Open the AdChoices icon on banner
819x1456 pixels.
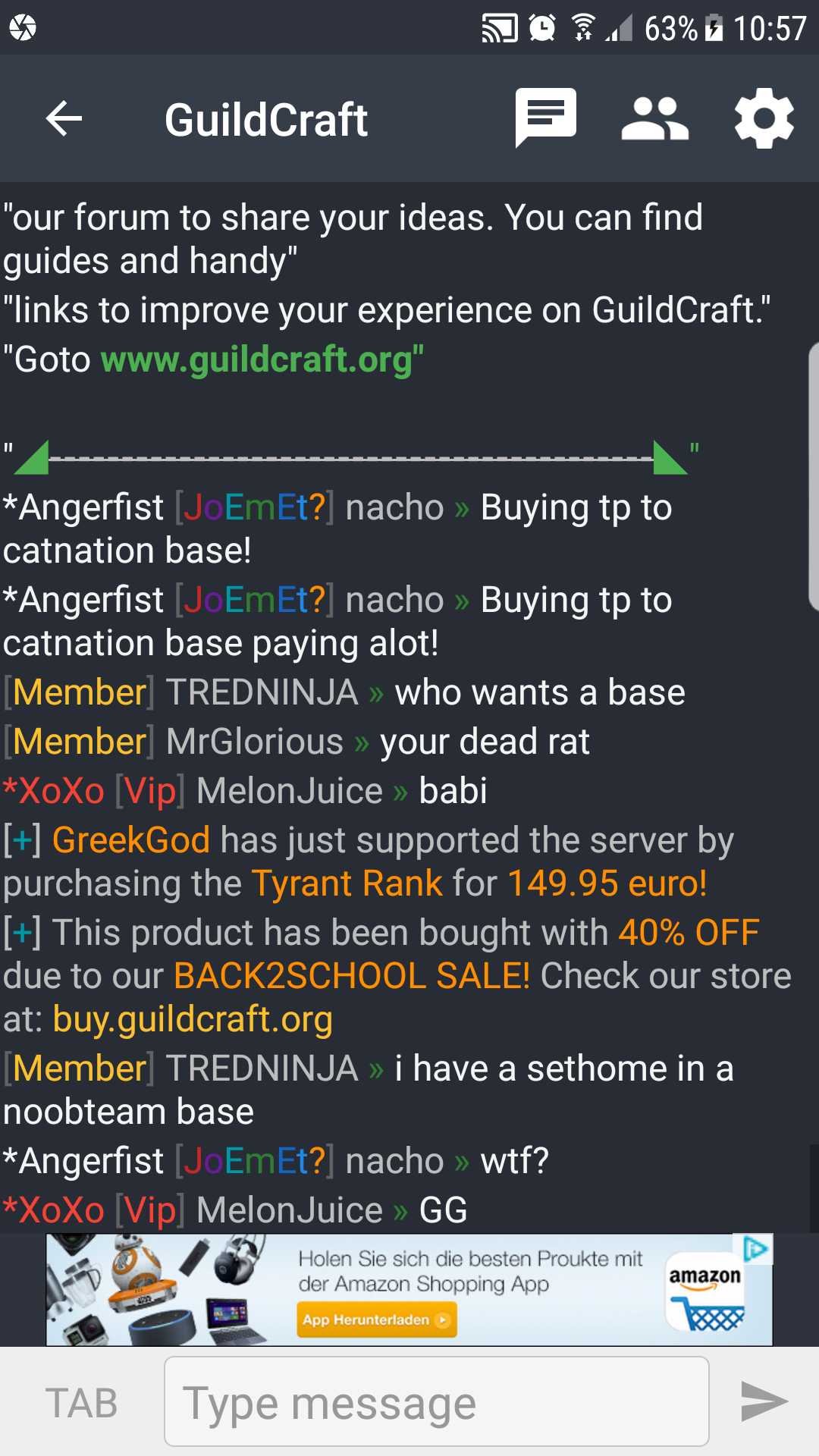[755, 1249]
